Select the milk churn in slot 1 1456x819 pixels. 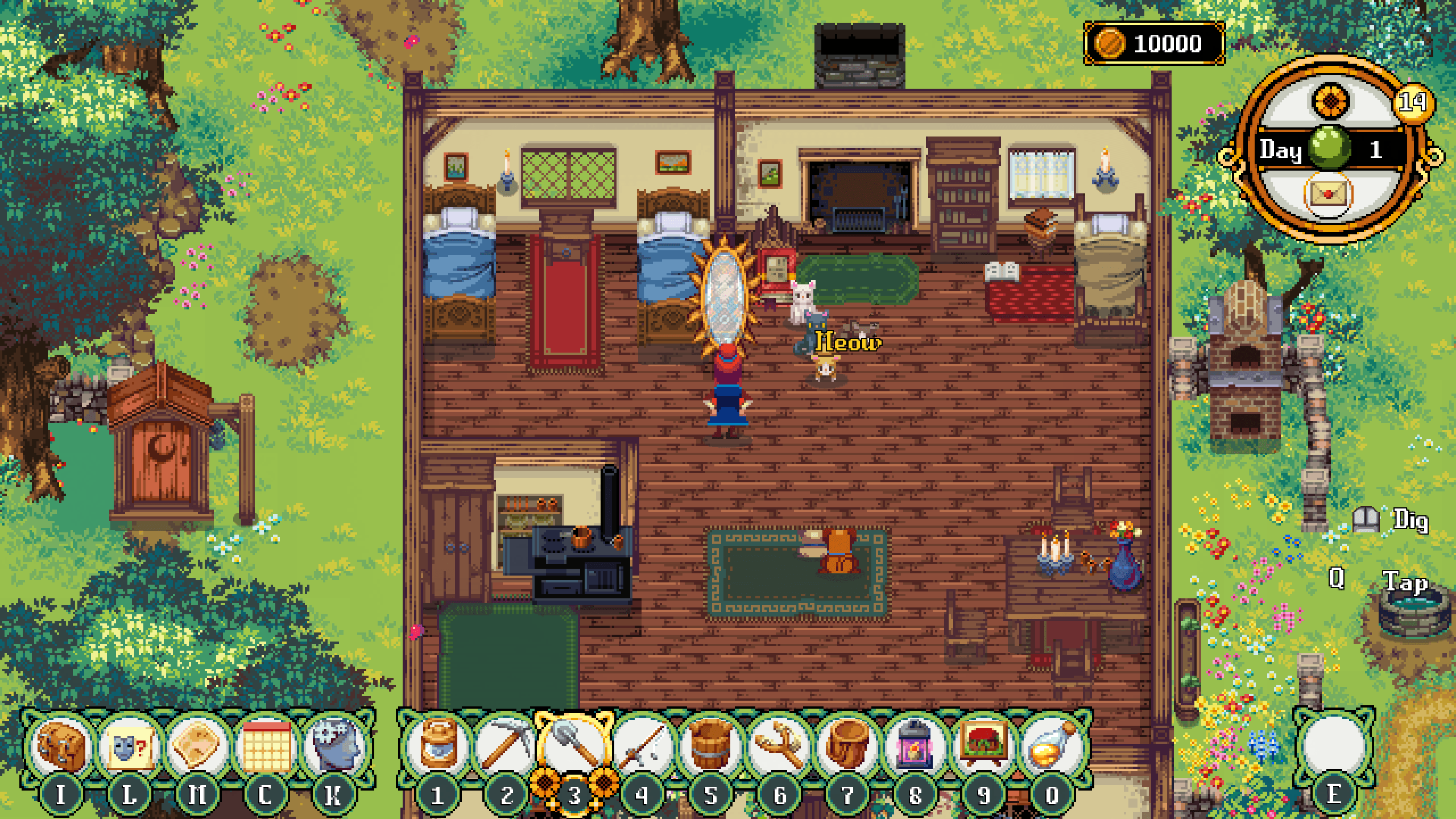[x=437, y=745]
